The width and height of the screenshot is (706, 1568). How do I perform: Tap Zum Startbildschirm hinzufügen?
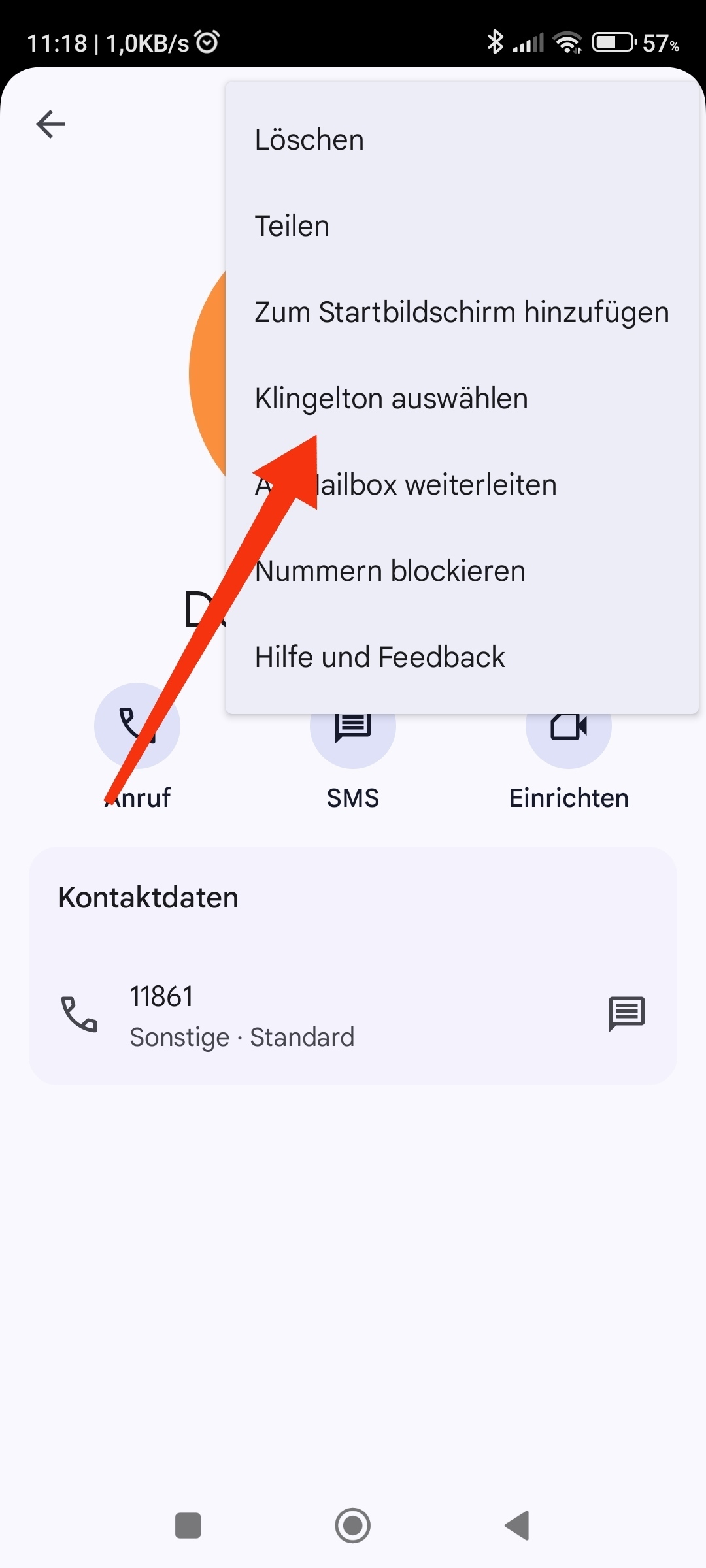[x=462, y=312]
